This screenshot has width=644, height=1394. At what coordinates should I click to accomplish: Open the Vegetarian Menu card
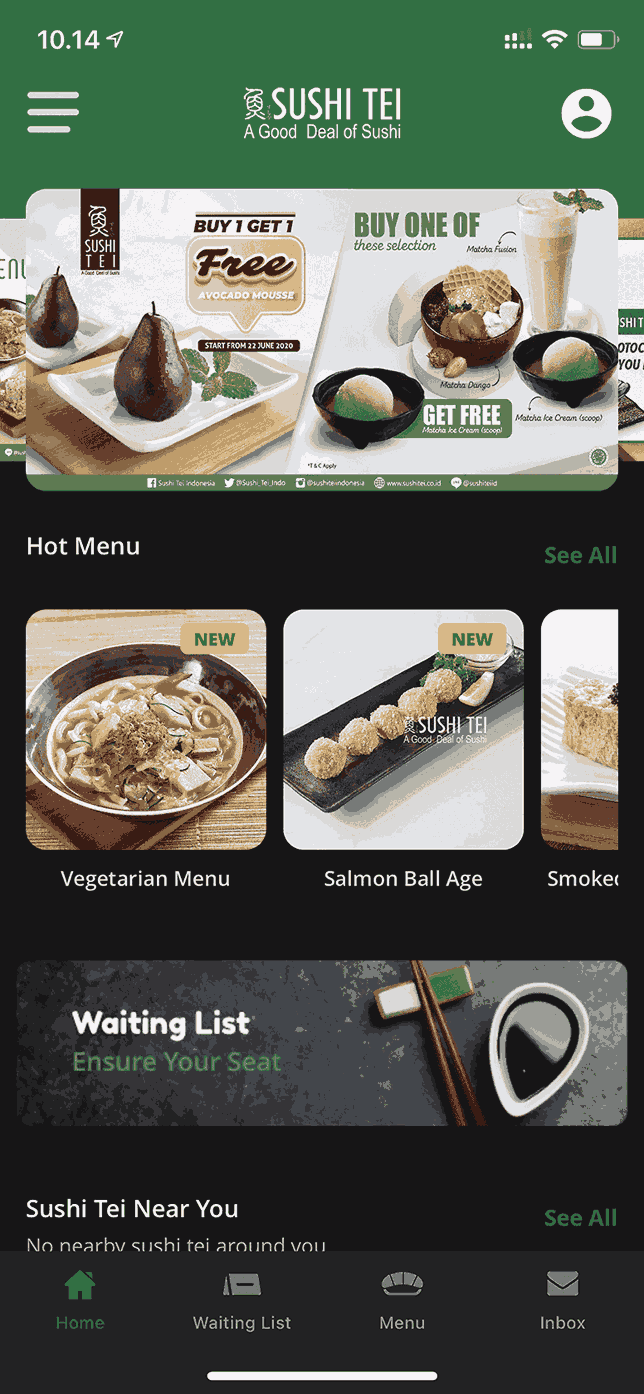point(146,730)
